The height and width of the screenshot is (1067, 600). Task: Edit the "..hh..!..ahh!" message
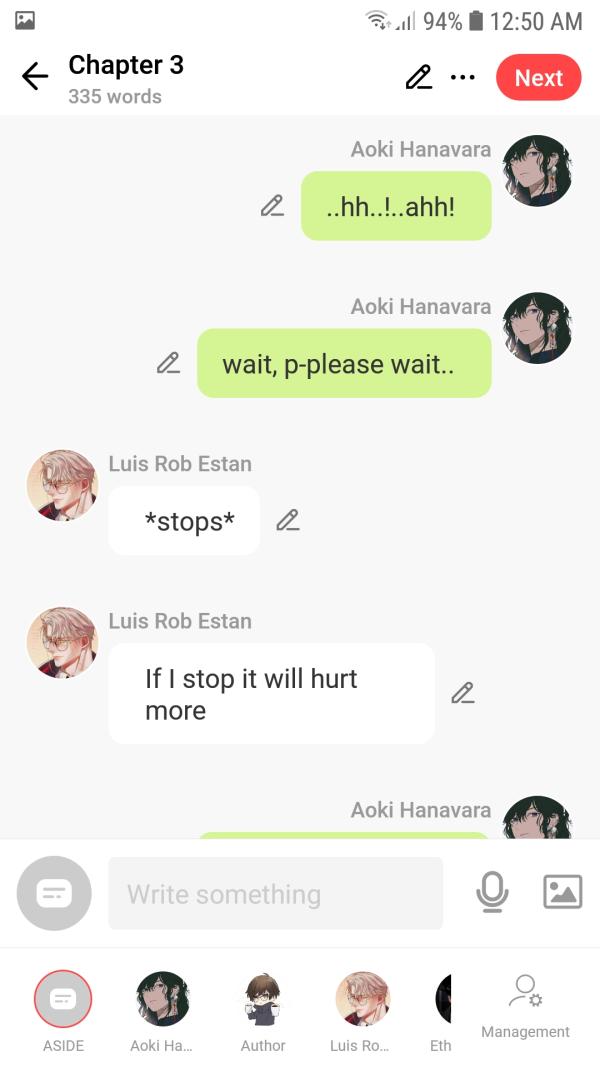(x=272, y=206)
